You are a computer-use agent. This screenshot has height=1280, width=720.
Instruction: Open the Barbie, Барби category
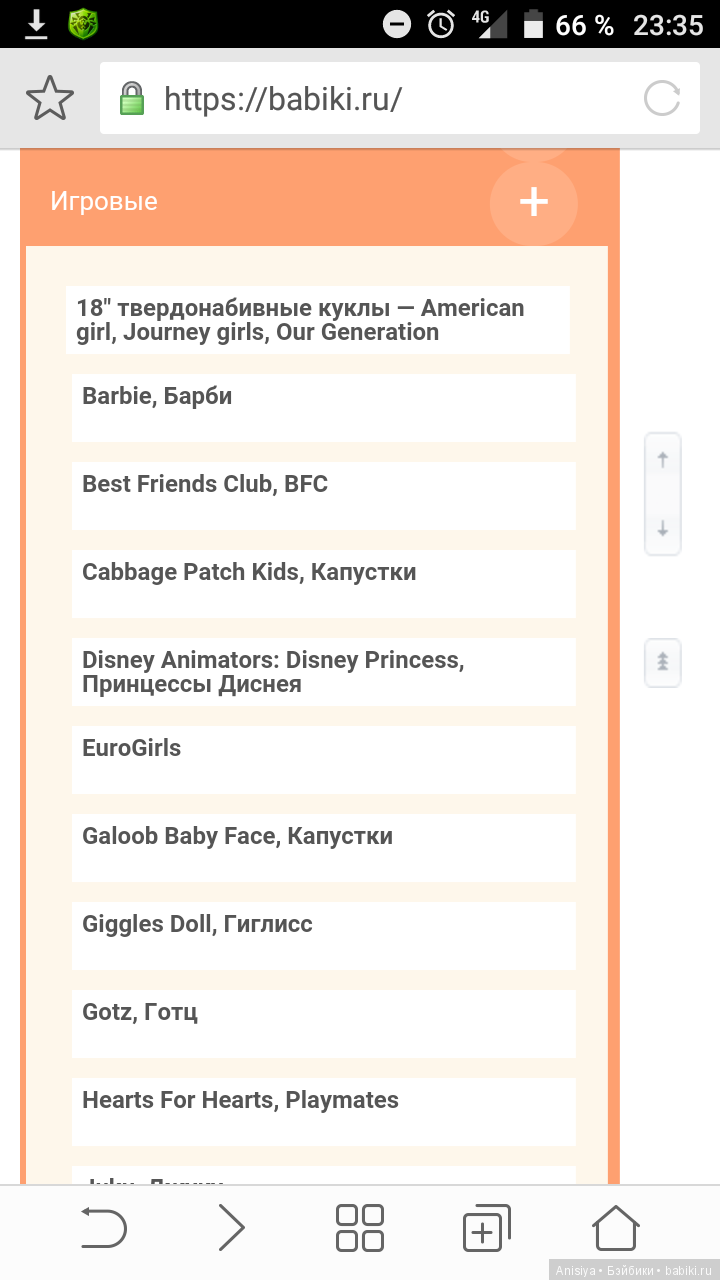157,396
